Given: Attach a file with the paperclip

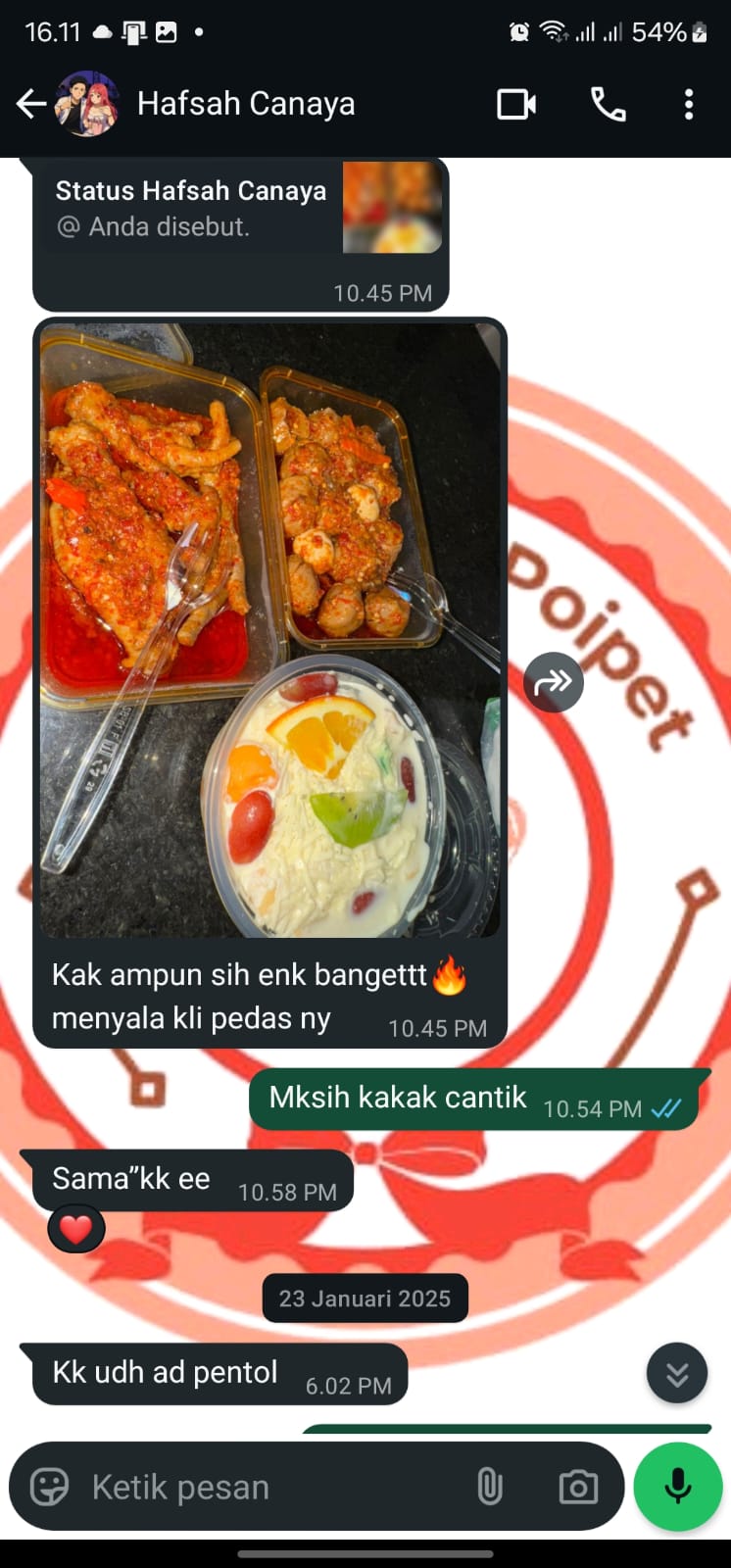Looking at the screenshot, I should (x=489, y=1487).
